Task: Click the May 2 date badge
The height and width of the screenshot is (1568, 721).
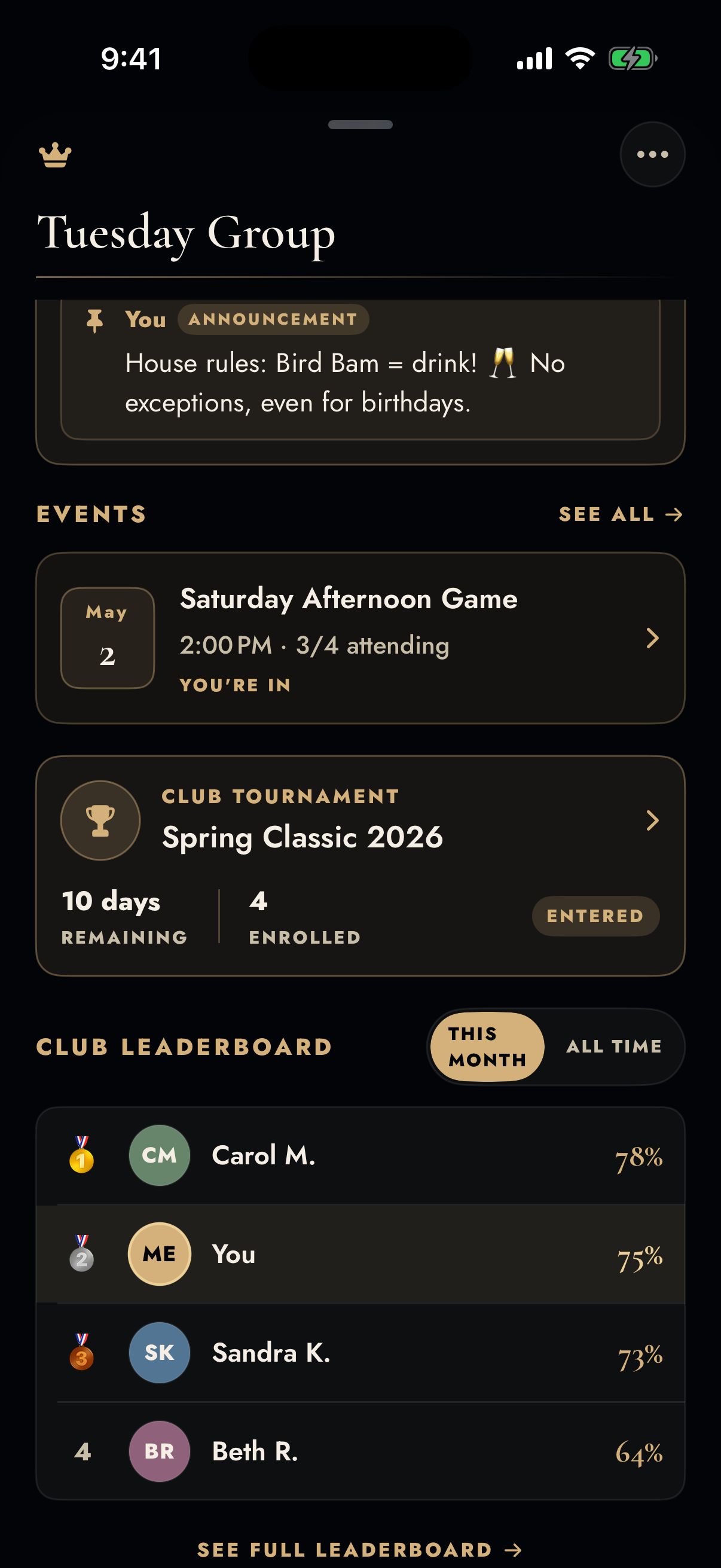Action: [x=107, y=637]
